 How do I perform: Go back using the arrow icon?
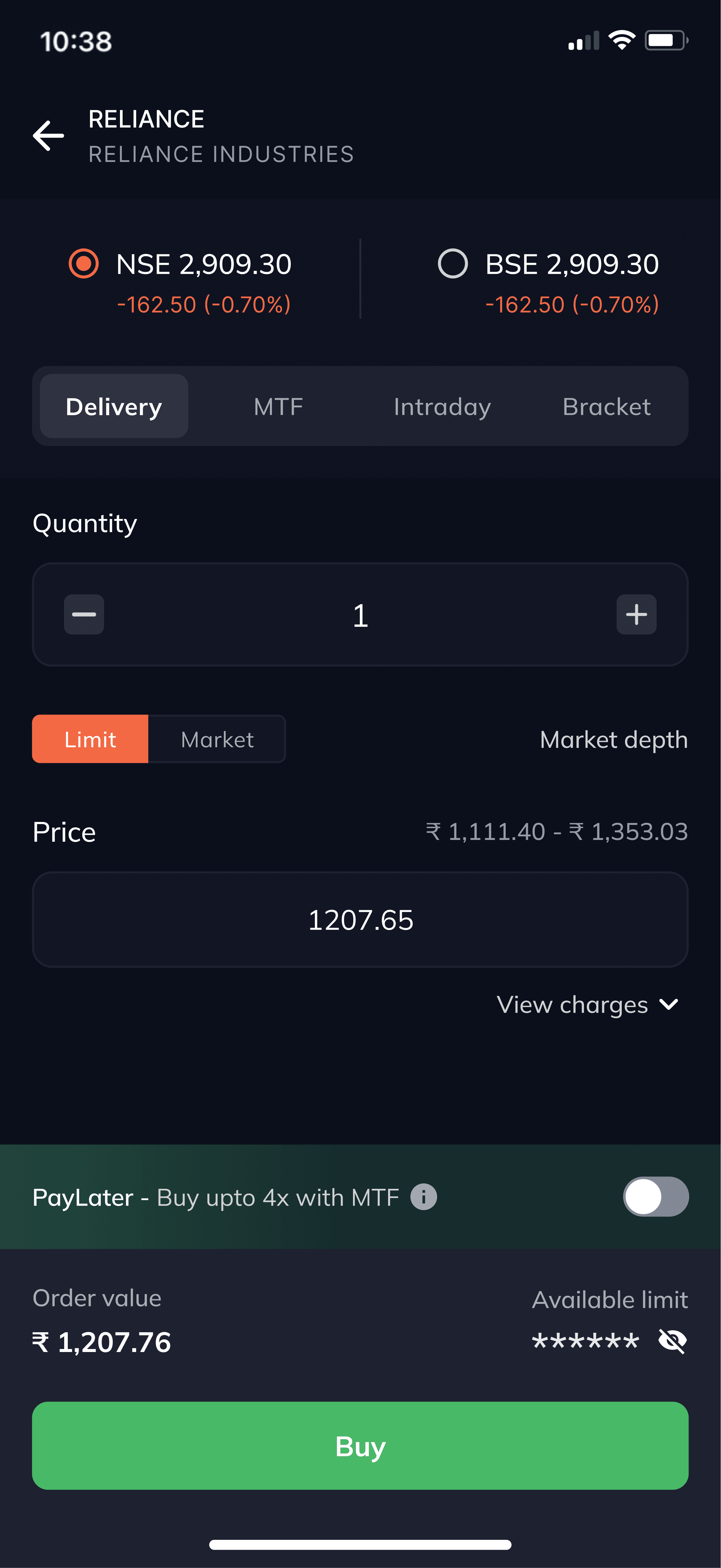(x=49, y=135)
